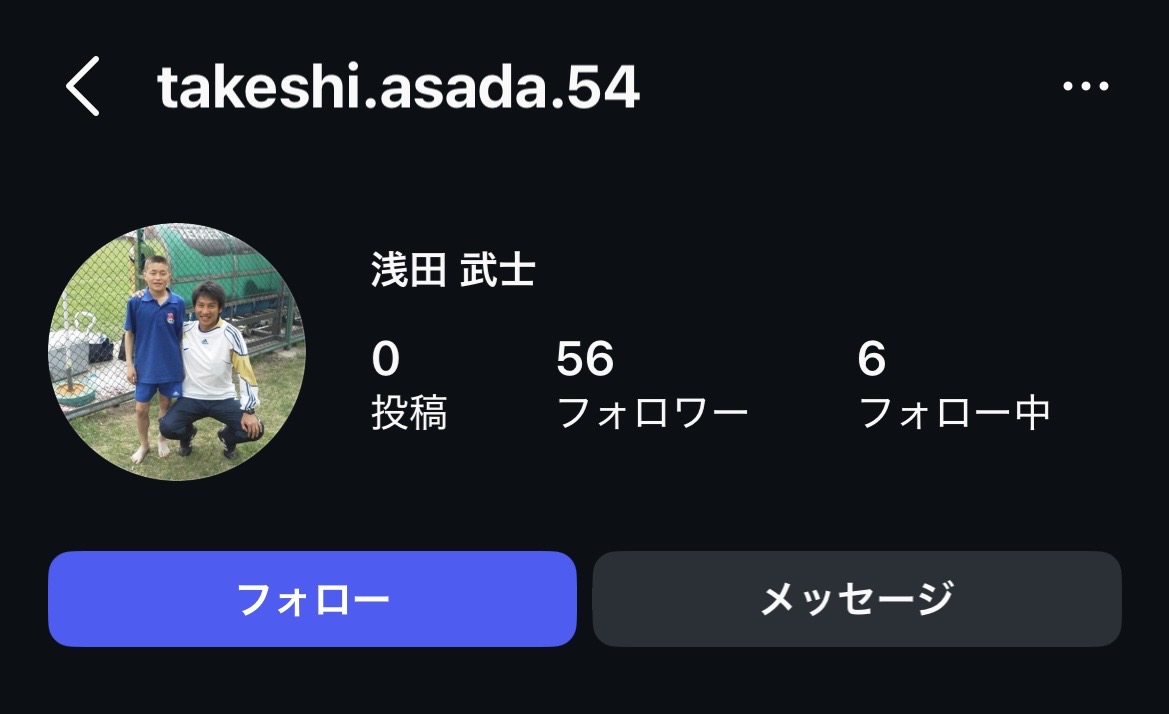Viewport: 1169px width, 714px height.
Task: Open the 56 フォロワー list
Action: click(x=651, y=385)
